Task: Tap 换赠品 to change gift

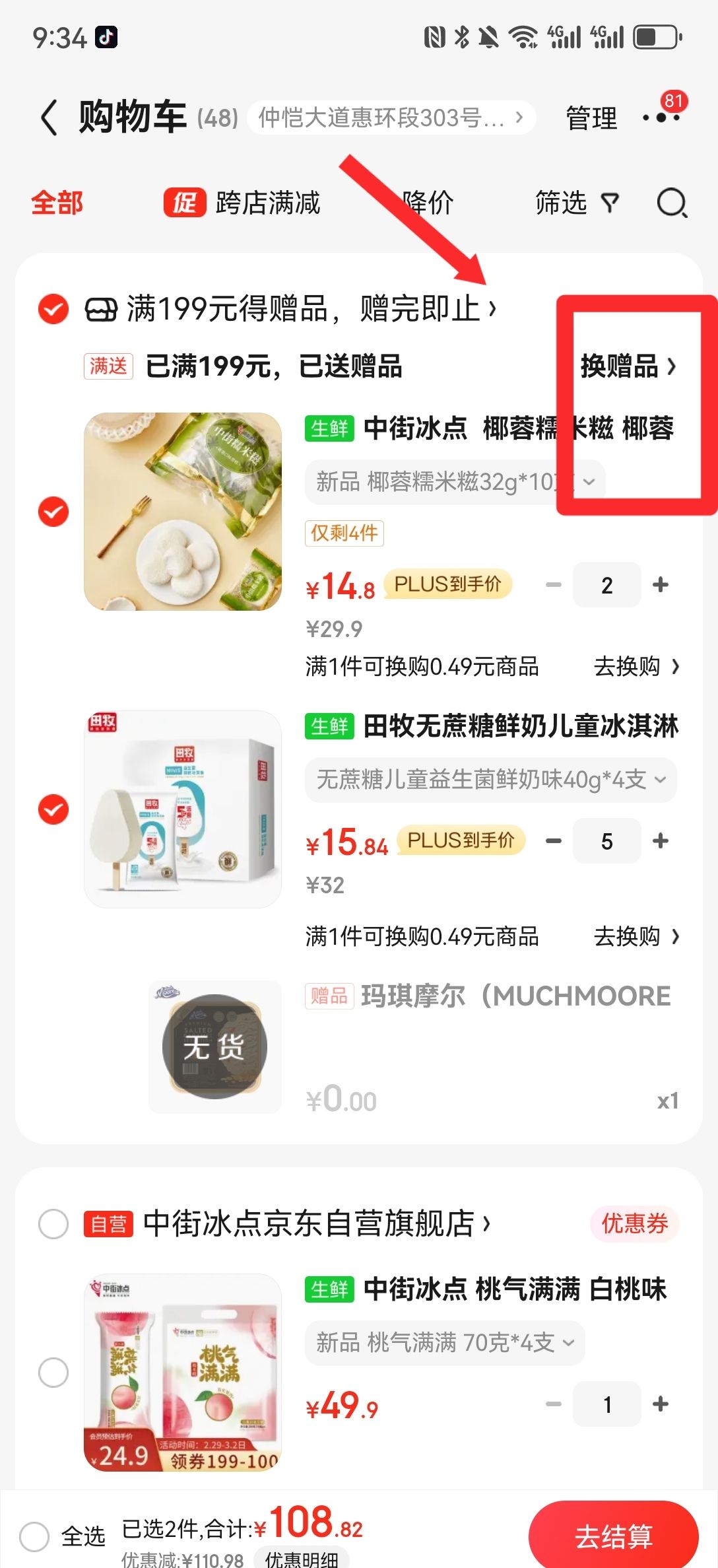Action: pos(628,366)
